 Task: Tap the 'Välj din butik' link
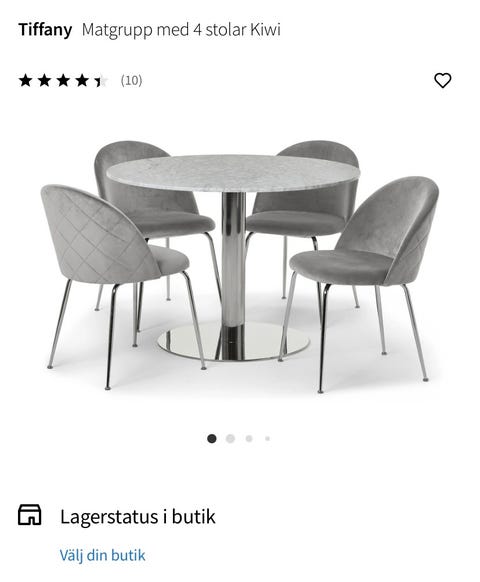click(x=102, y=555)
